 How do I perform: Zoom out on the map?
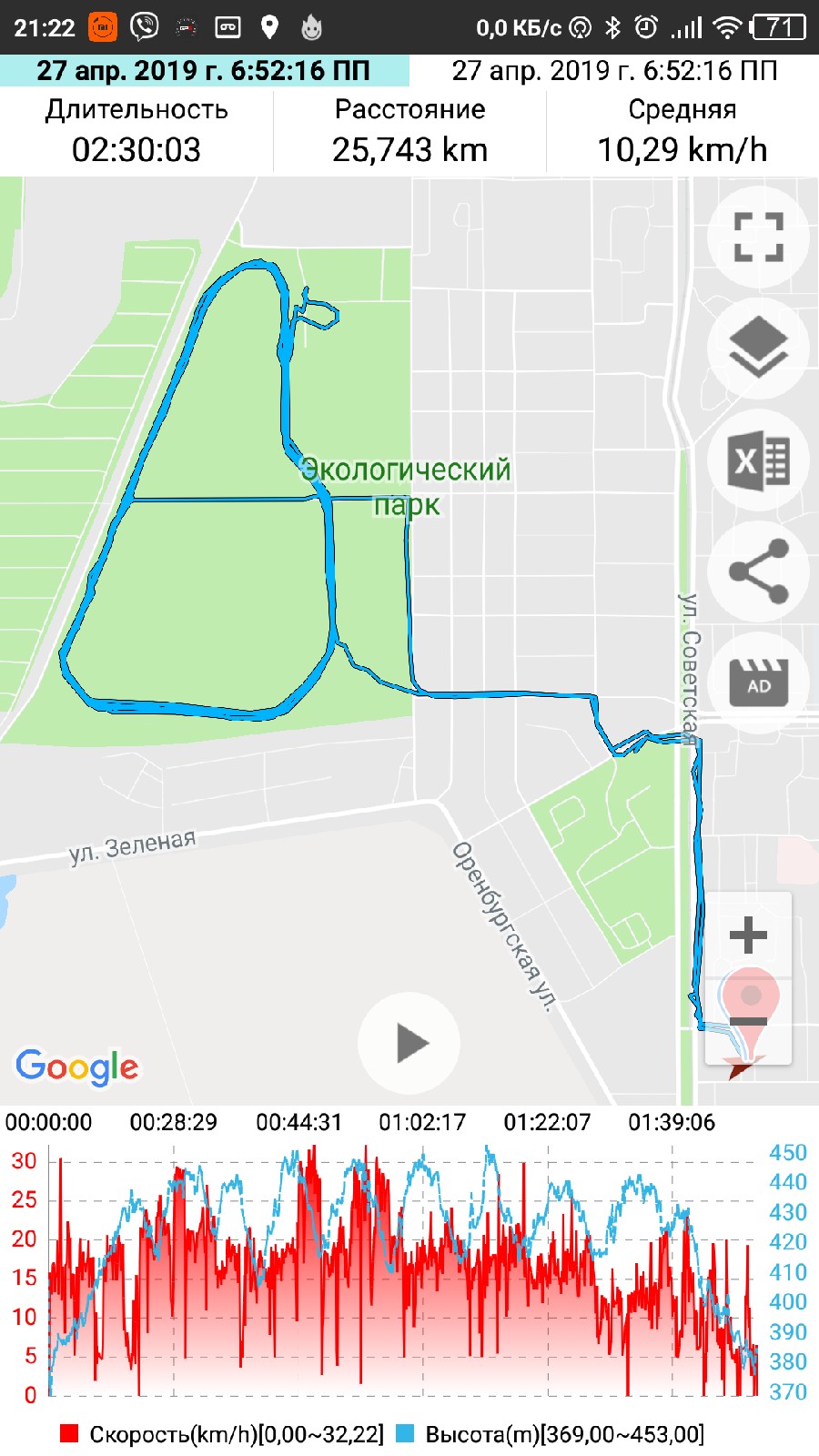[x=748, y=1020]
